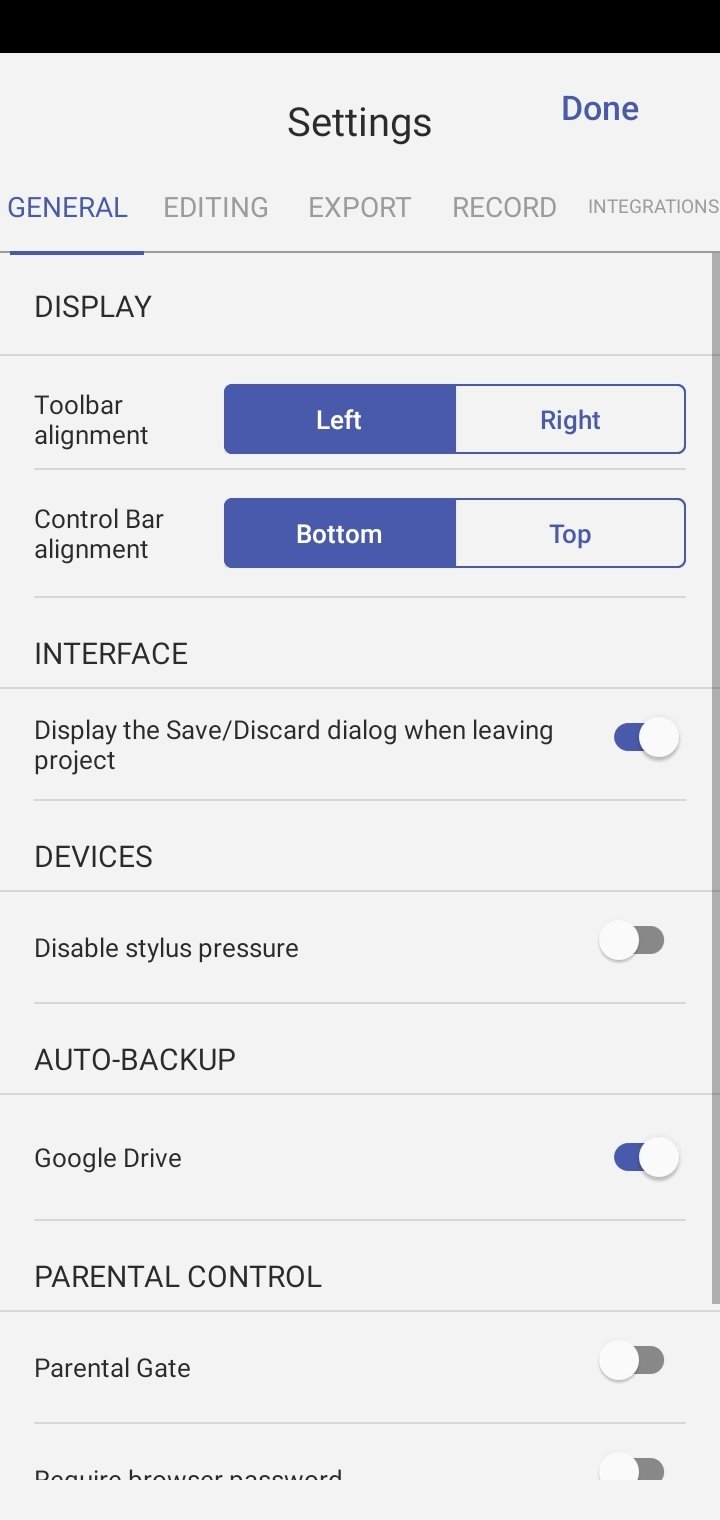Select the General tab
This screenshot has height=1520, width=720.
67,207
